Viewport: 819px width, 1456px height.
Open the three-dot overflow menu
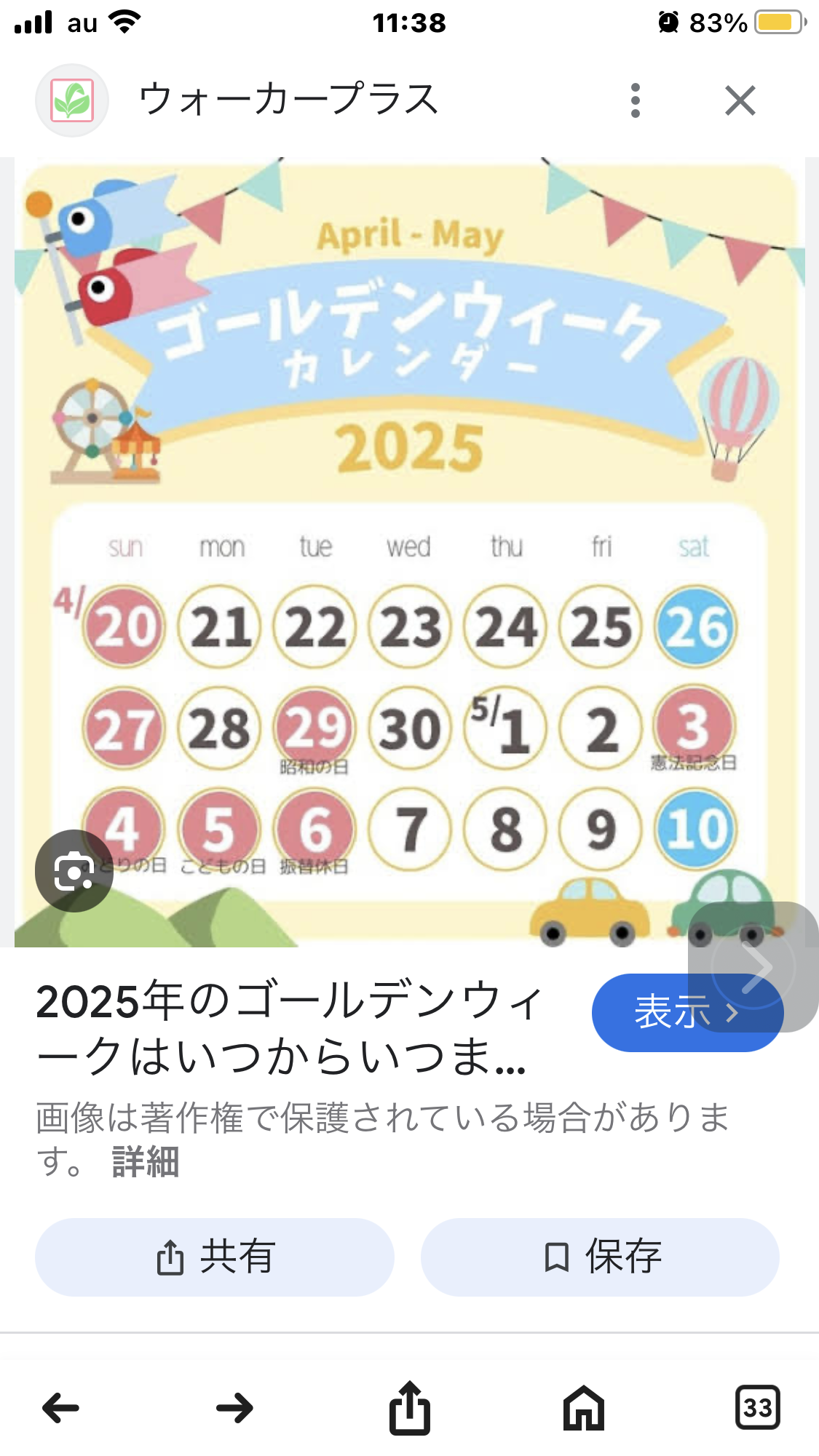pos(636,100)
